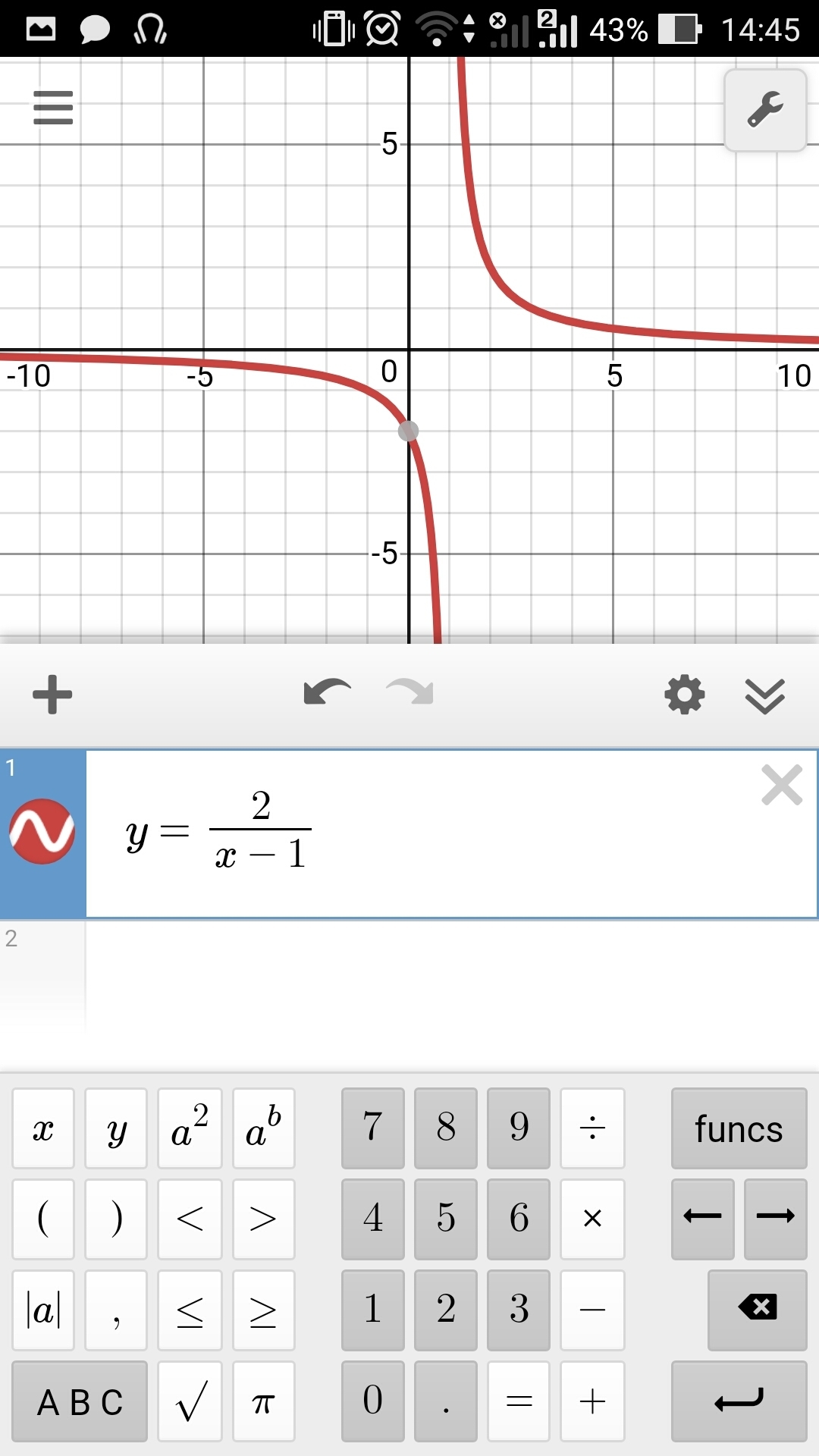Viewport: 819px width, 1456px height.
Task: Move the cursor left with arrow key
Action: click(x=702, y=1219)
